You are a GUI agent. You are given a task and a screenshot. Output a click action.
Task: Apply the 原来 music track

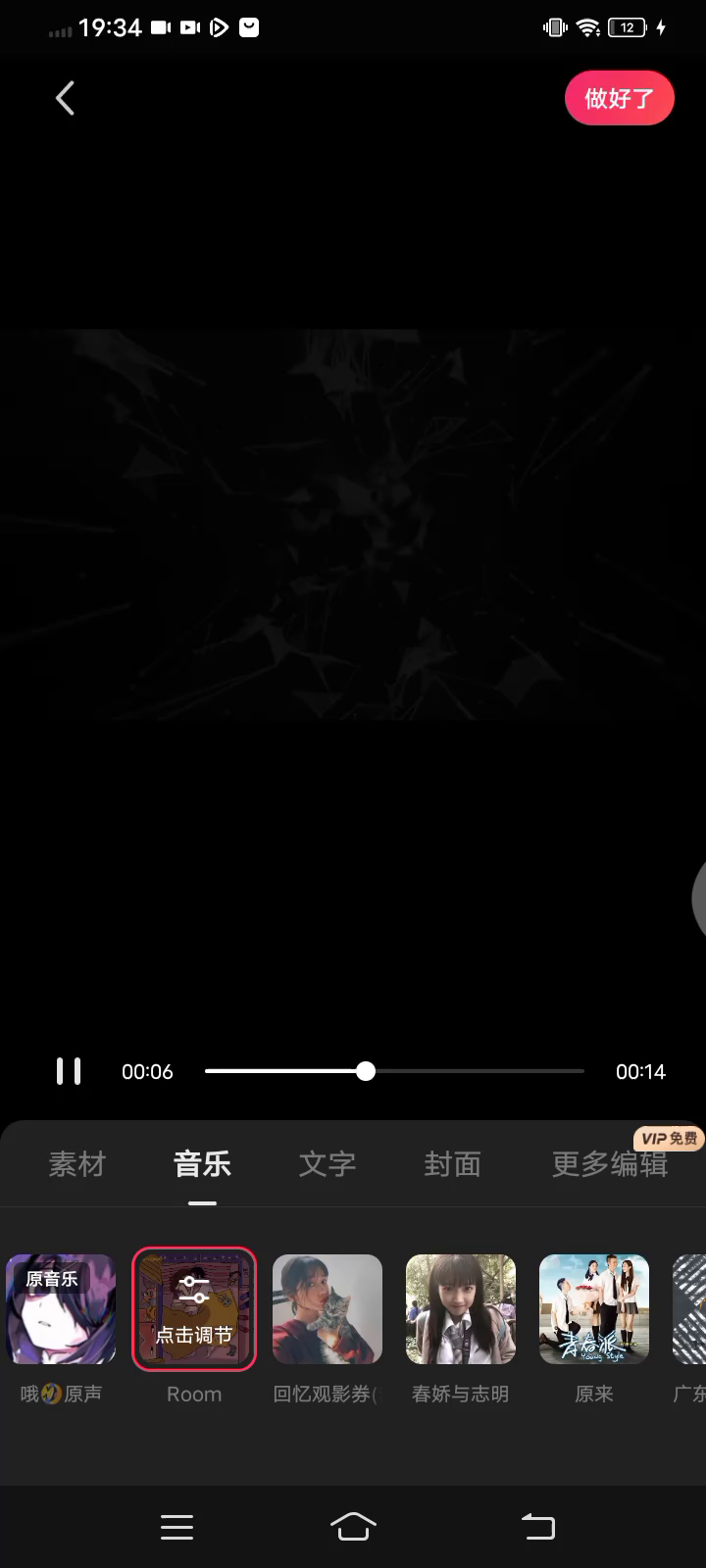pos(594,1309)
